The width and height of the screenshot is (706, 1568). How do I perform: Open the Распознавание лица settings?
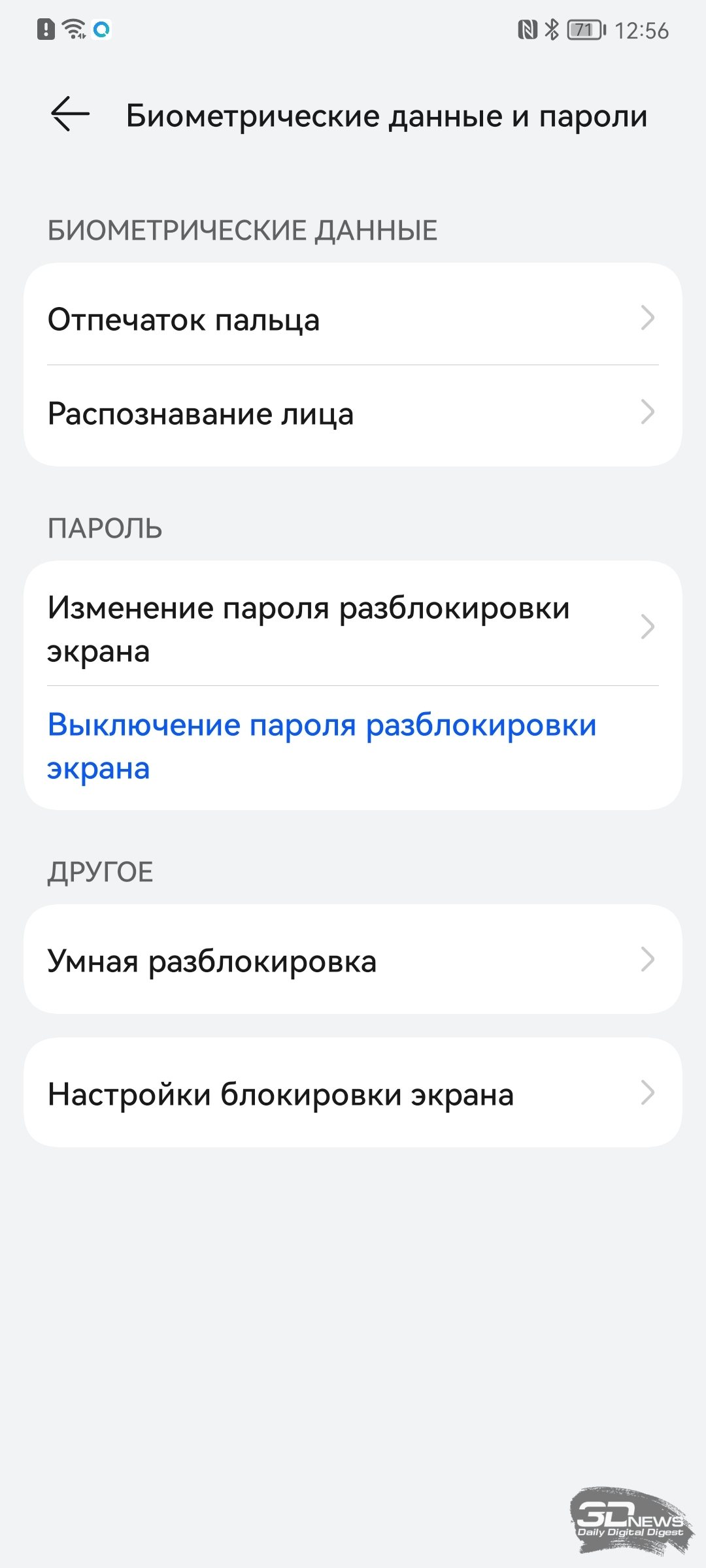353,413
